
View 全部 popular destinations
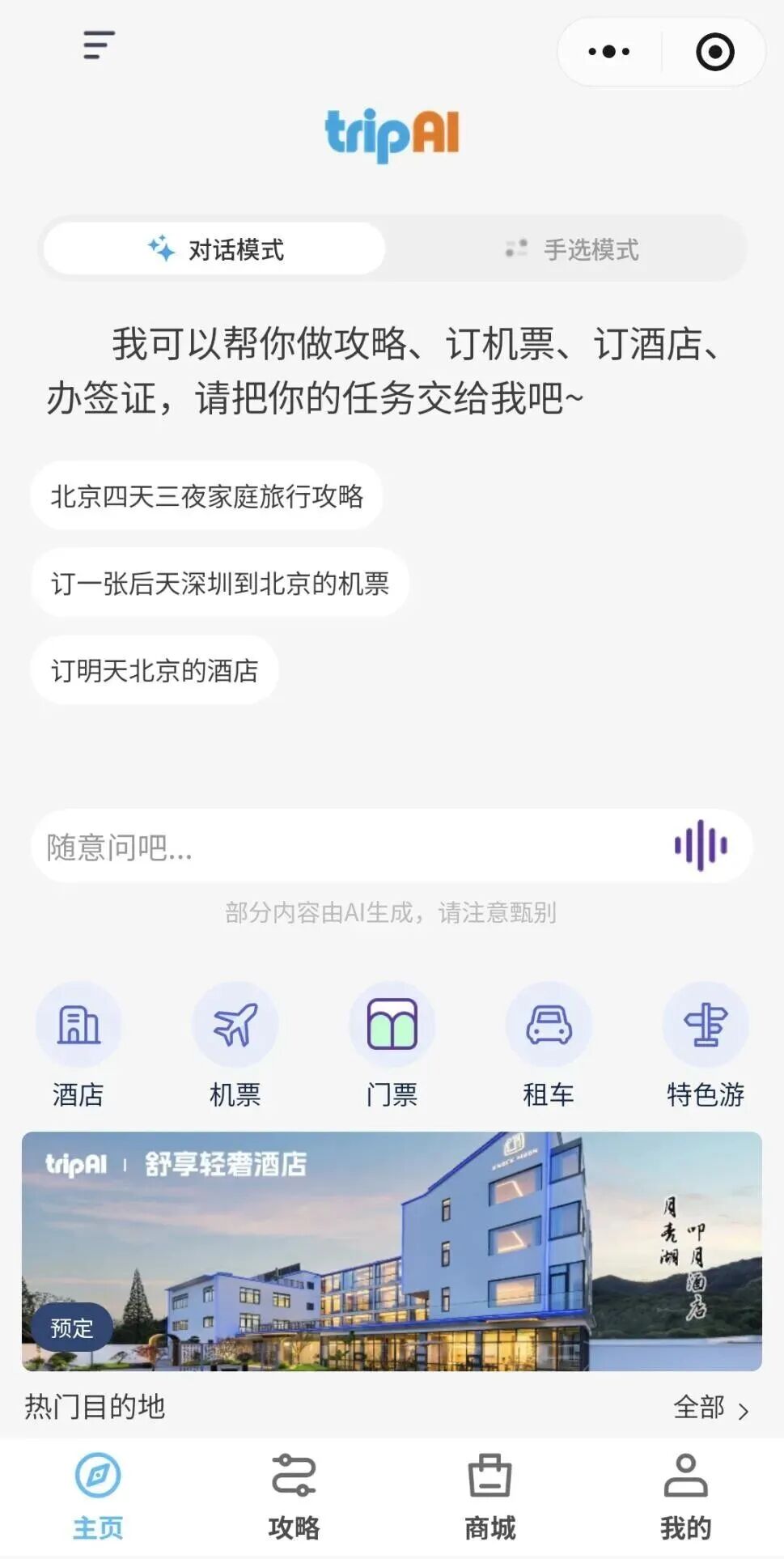click(710, 1408)
